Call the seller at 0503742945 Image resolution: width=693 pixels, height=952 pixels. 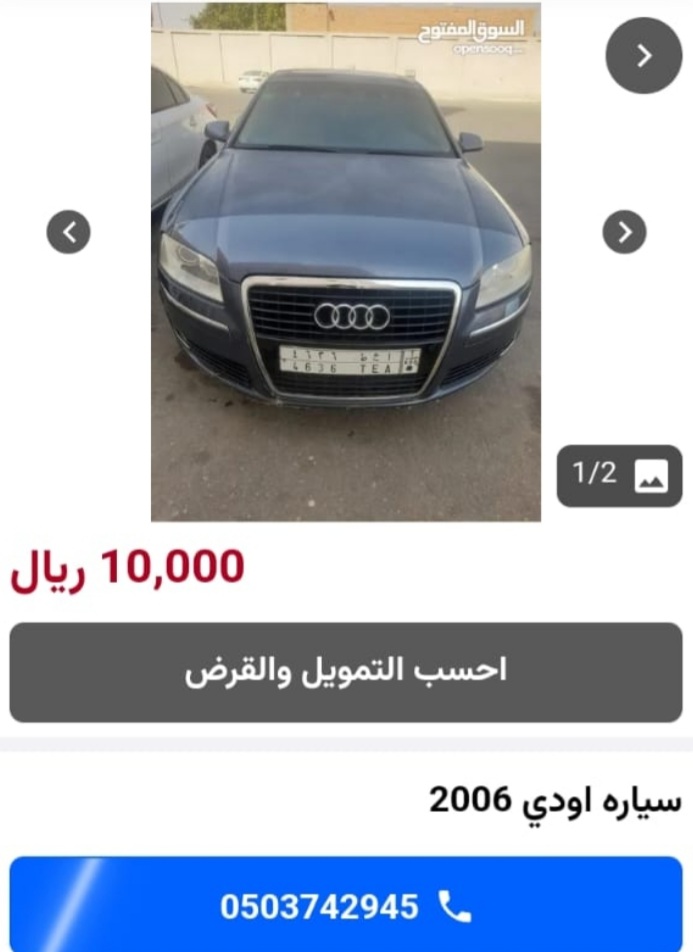[346, 907]
